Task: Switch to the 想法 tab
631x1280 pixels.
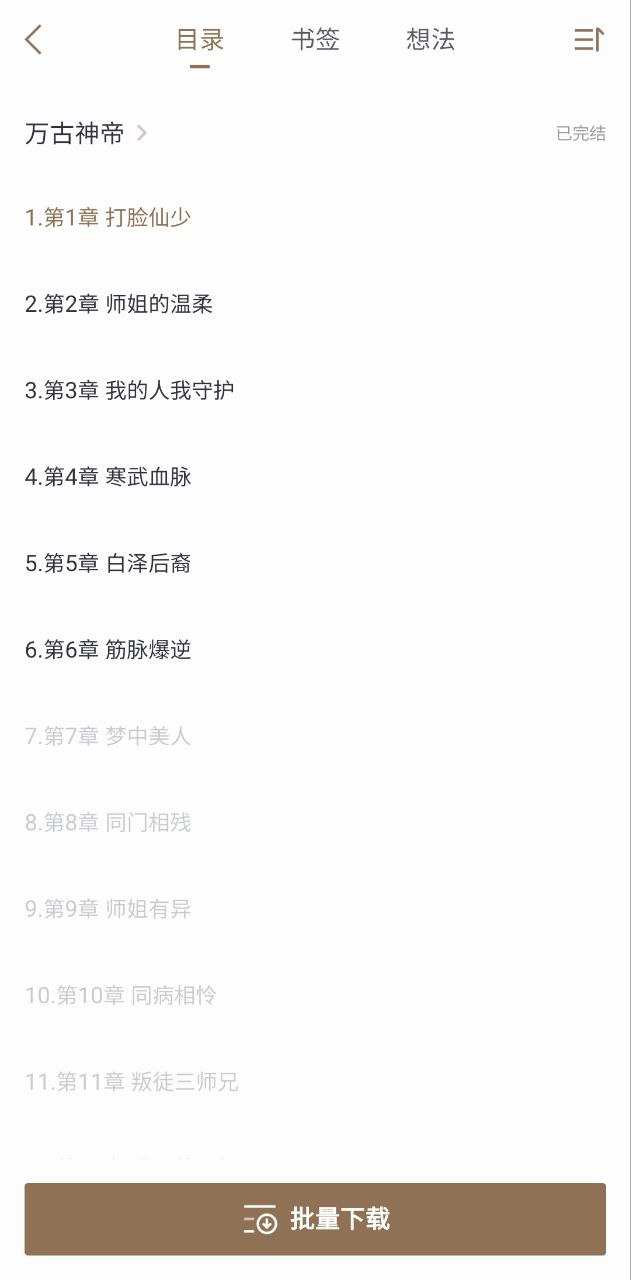Action: [x=430, y=40]
